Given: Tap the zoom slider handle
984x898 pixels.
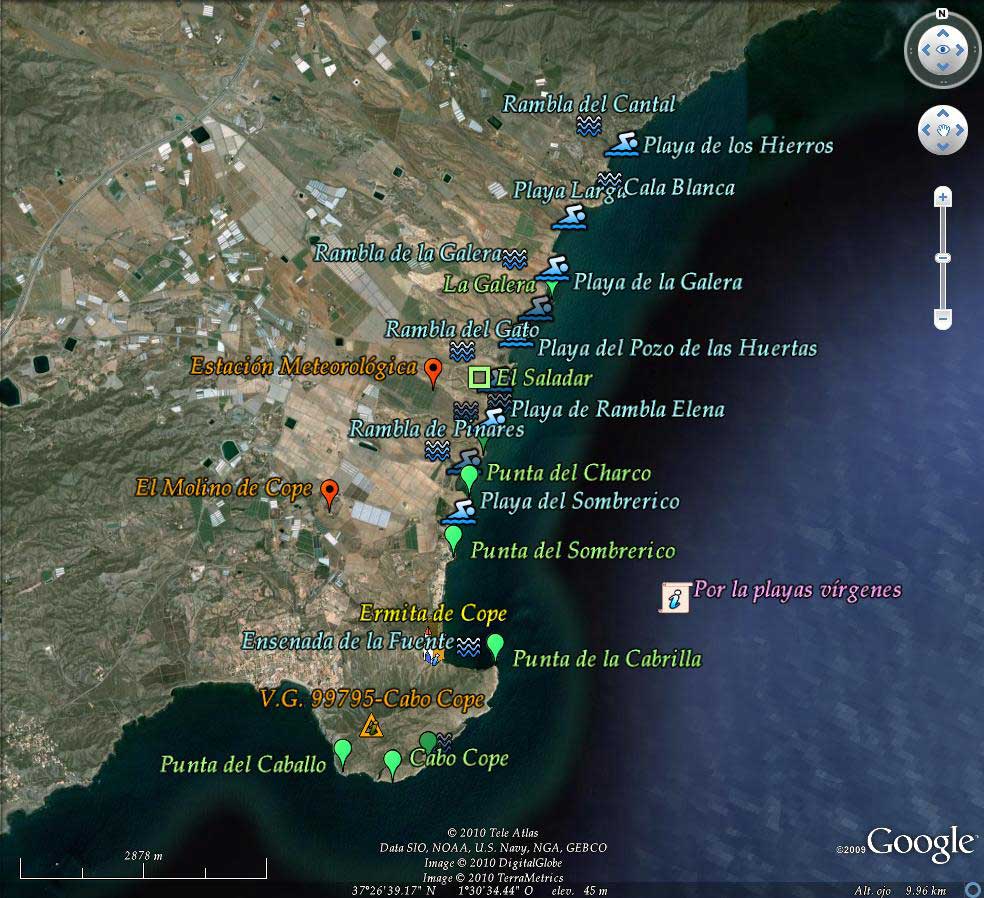Looking at the screenshot, I should (943, 258).
